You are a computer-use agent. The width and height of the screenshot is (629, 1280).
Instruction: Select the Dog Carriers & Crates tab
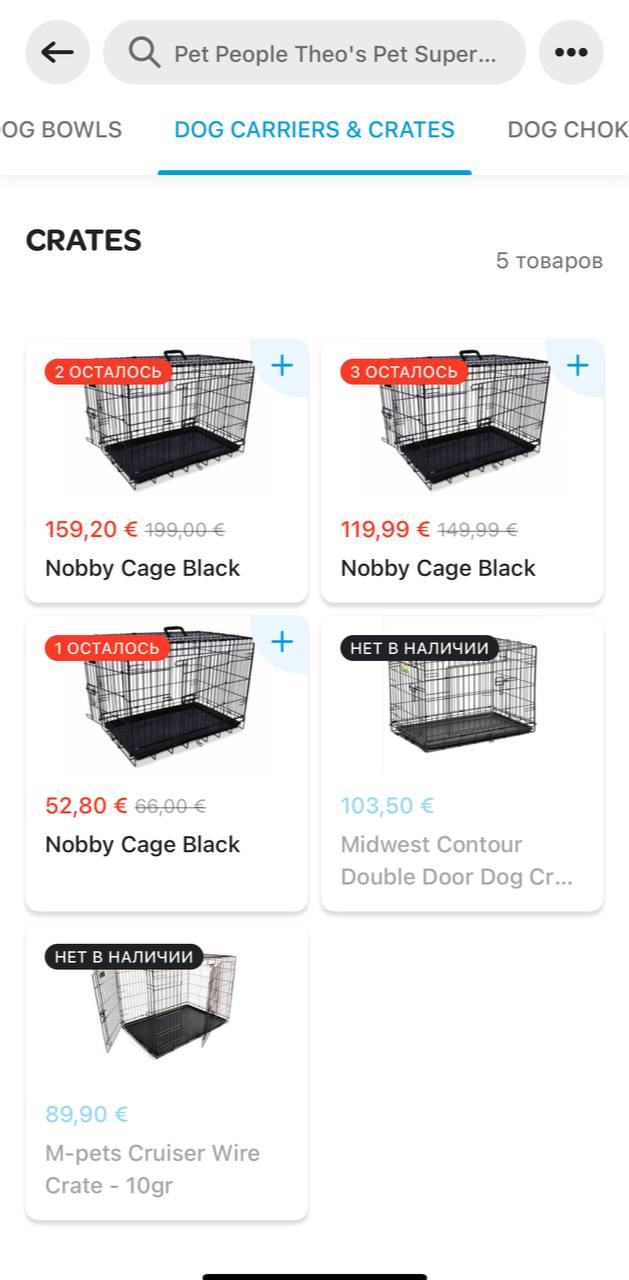tap(314, 130)
